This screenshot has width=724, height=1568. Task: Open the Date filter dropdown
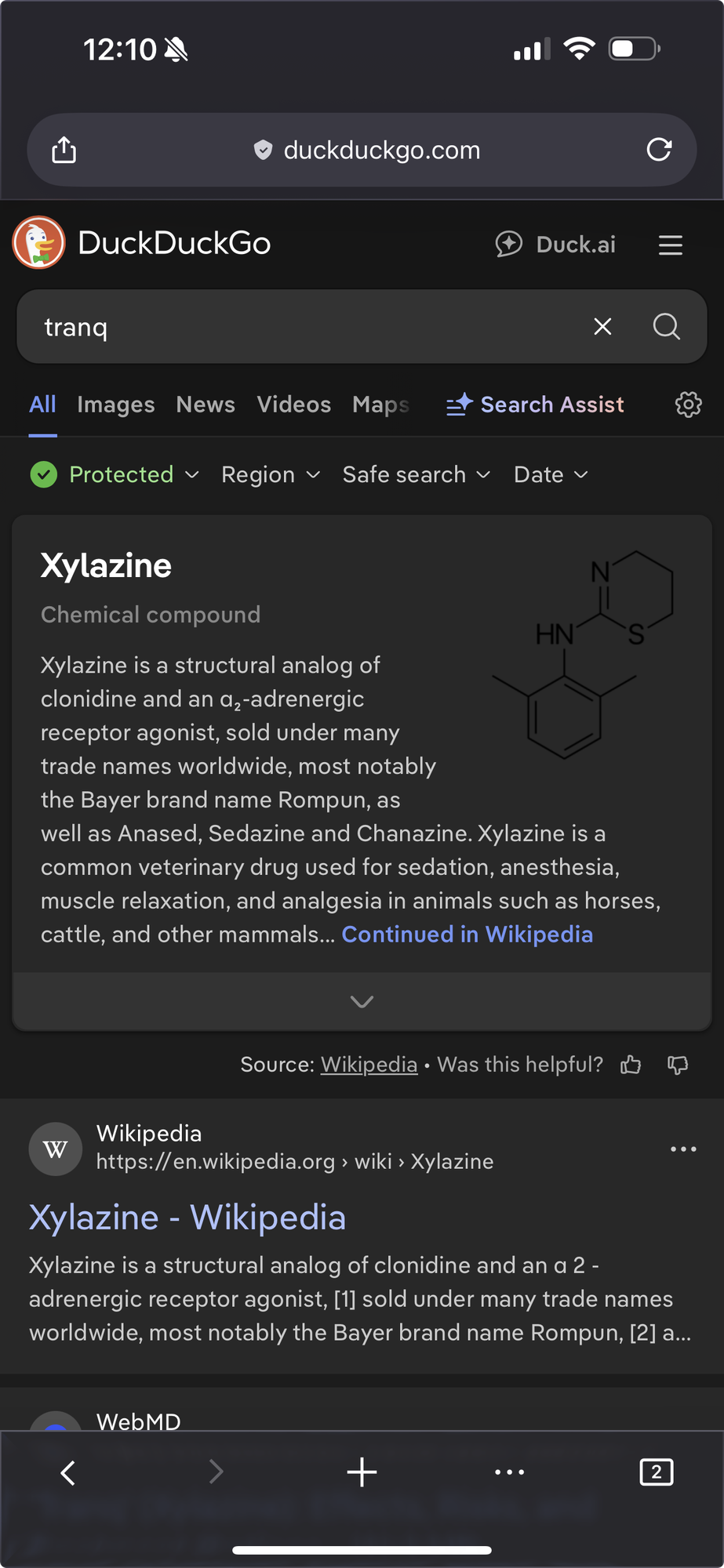point(551,474)
